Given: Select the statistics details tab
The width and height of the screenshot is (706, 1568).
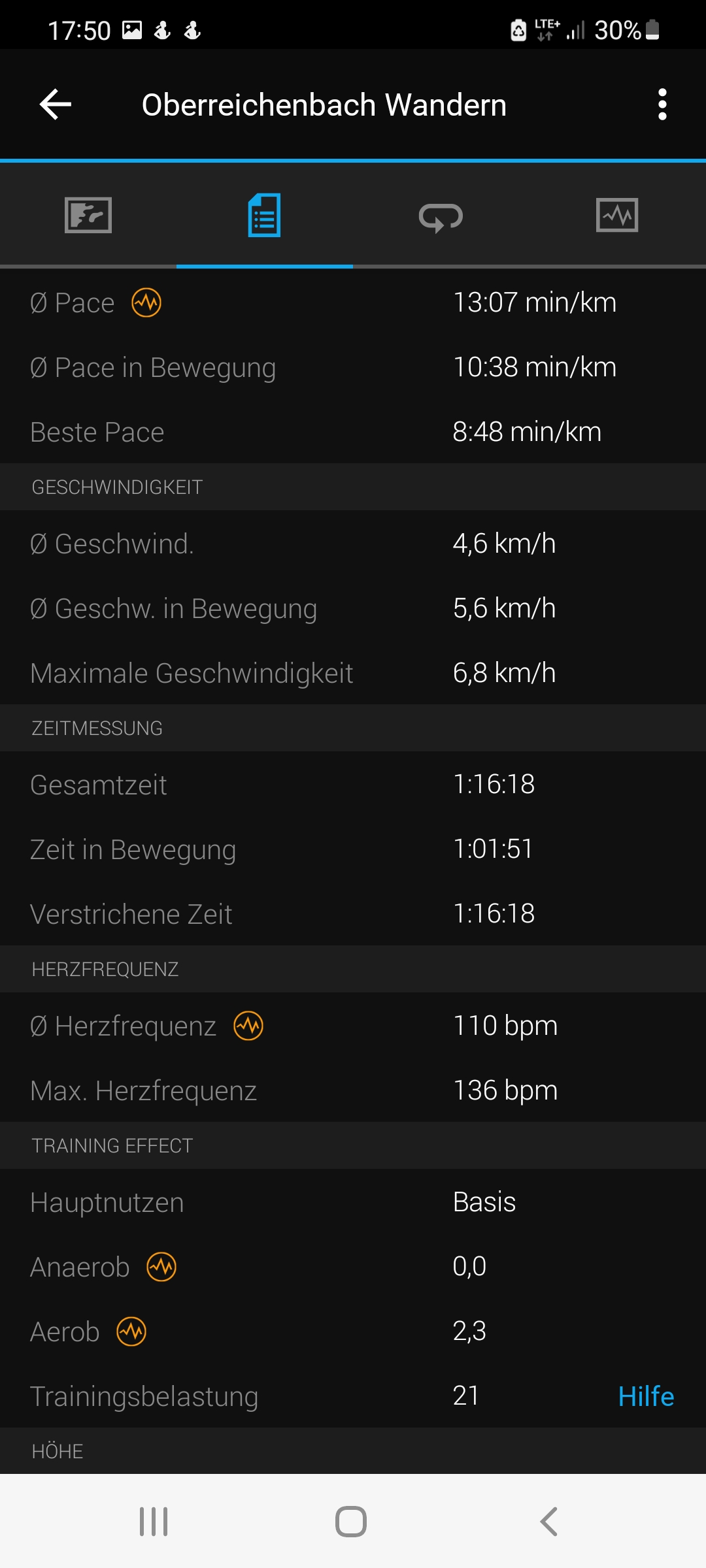Looking at the screenshot, I should click(265, 216).
